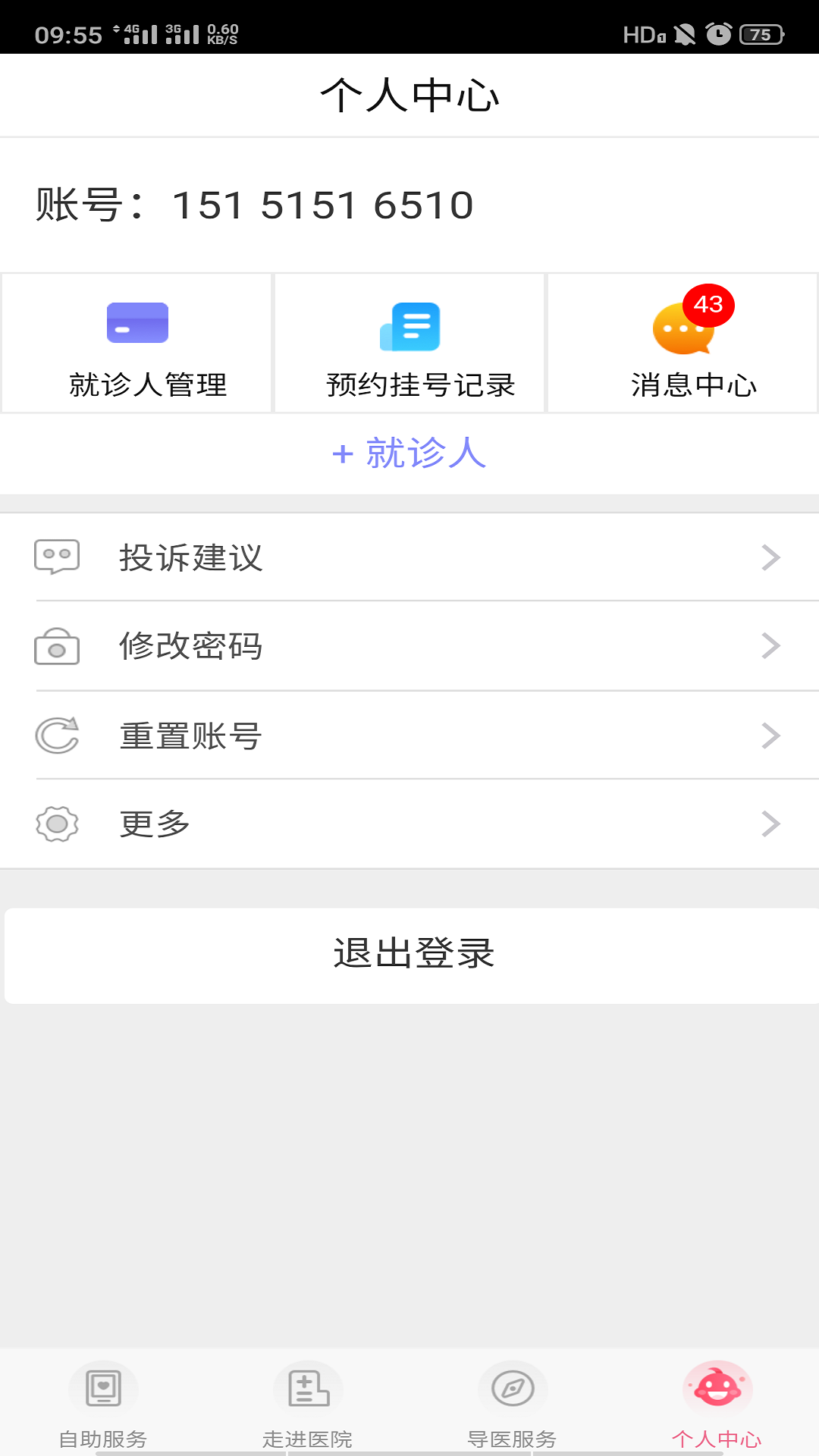This screenshot has height=1456, width=819.
Task: Select the 个人中心 tab
Action: [x=717, y=1404]
